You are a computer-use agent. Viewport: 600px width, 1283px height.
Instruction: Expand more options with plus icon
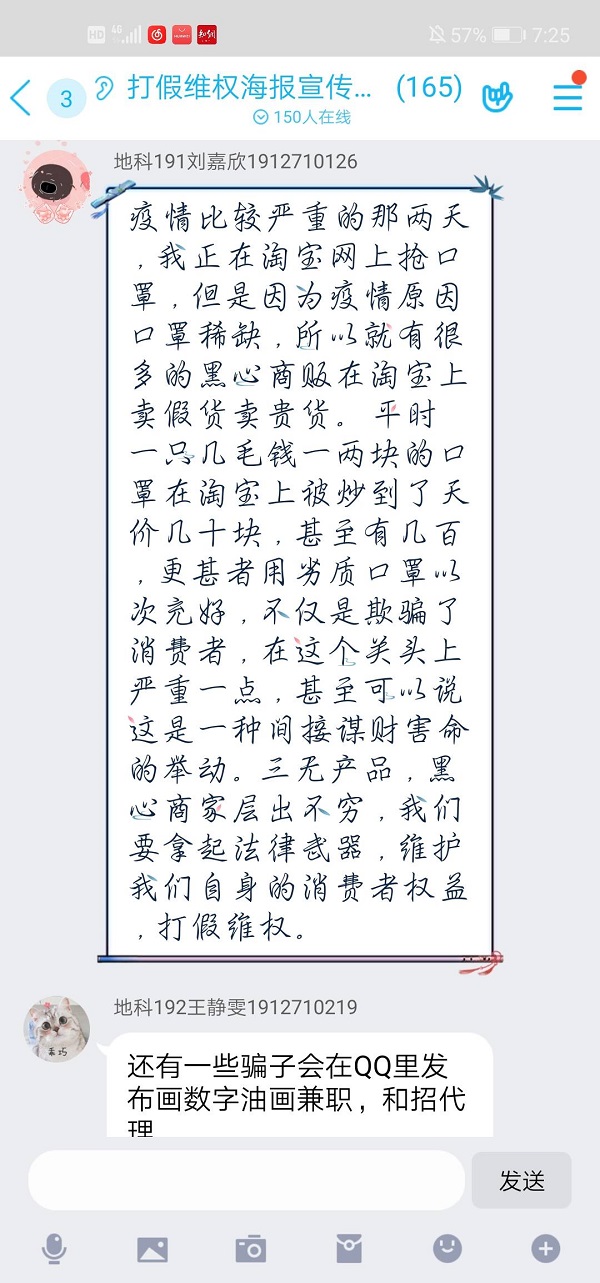[545, 1248]
